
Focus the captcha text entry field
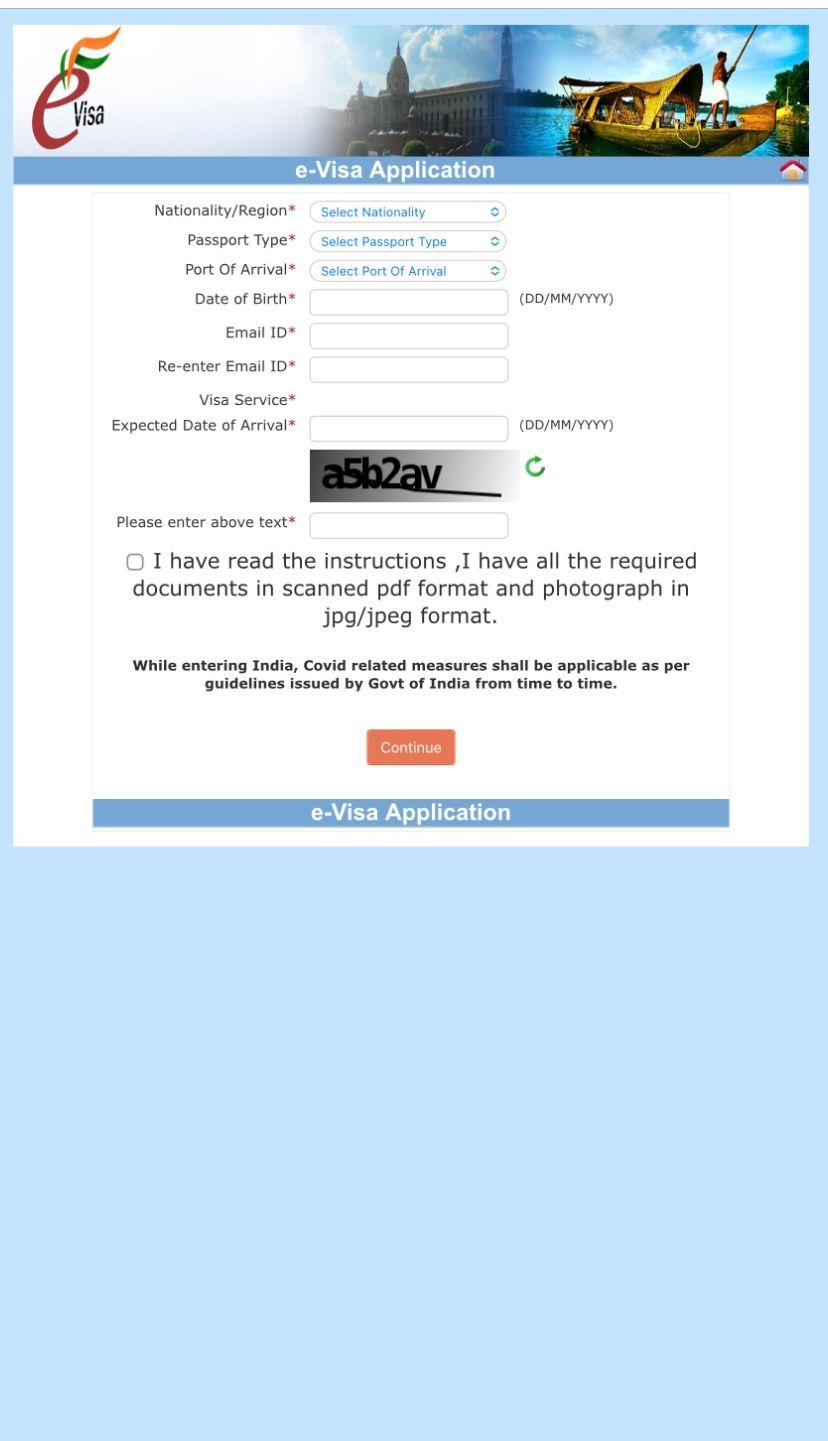(x=409, y=525)
